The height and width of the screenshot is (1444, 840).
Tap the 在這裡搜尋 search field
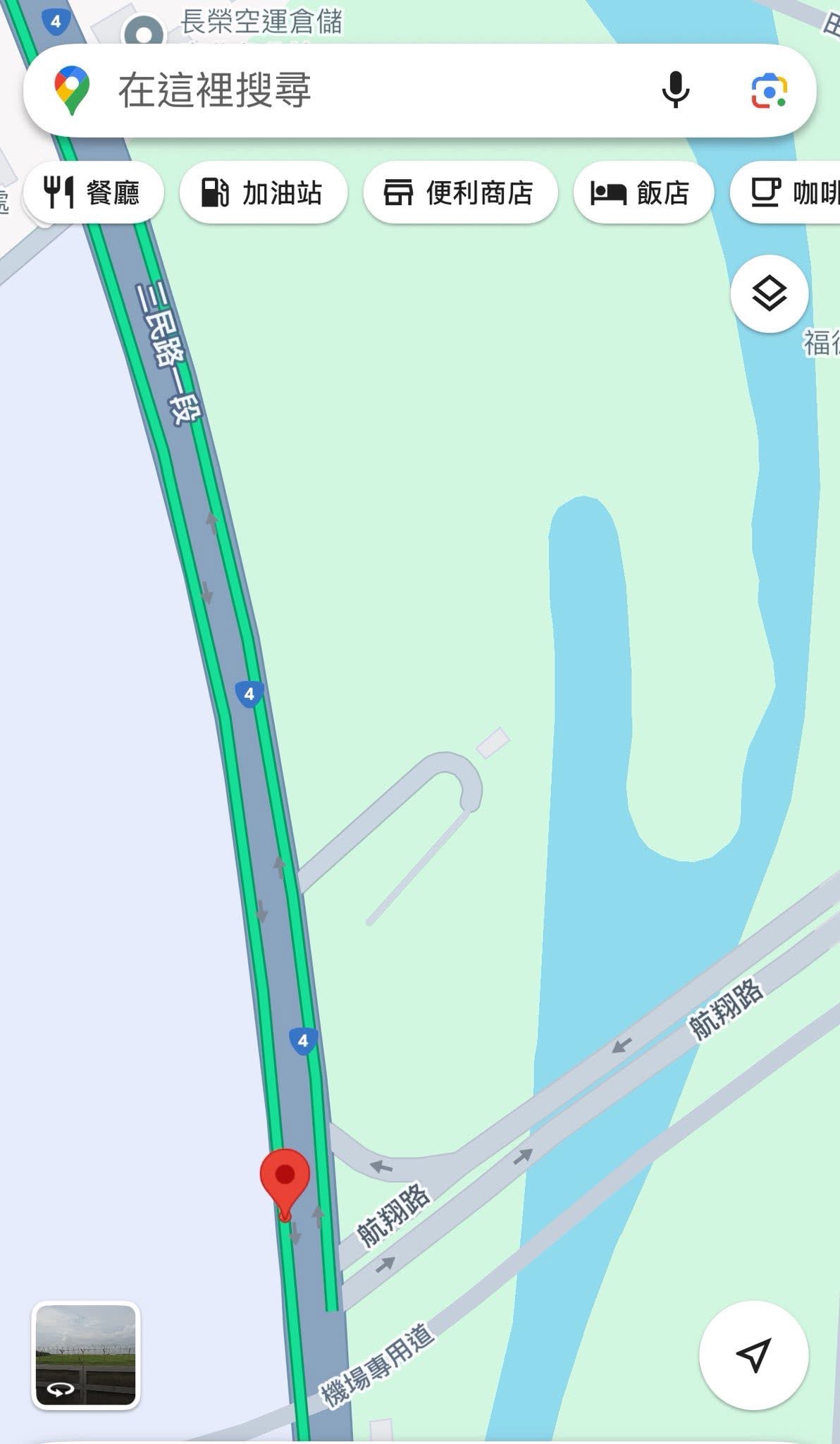coord(352,90)
